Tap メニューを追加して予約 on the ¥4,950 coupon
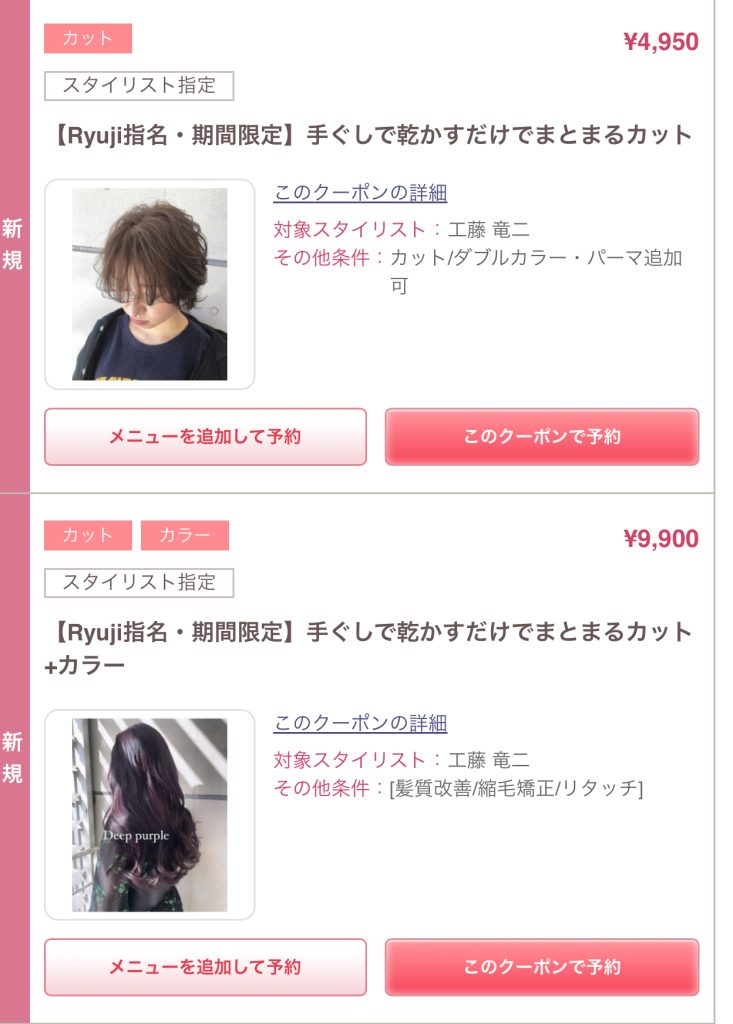Screen dimensions: 733x1024 (205, 437)
